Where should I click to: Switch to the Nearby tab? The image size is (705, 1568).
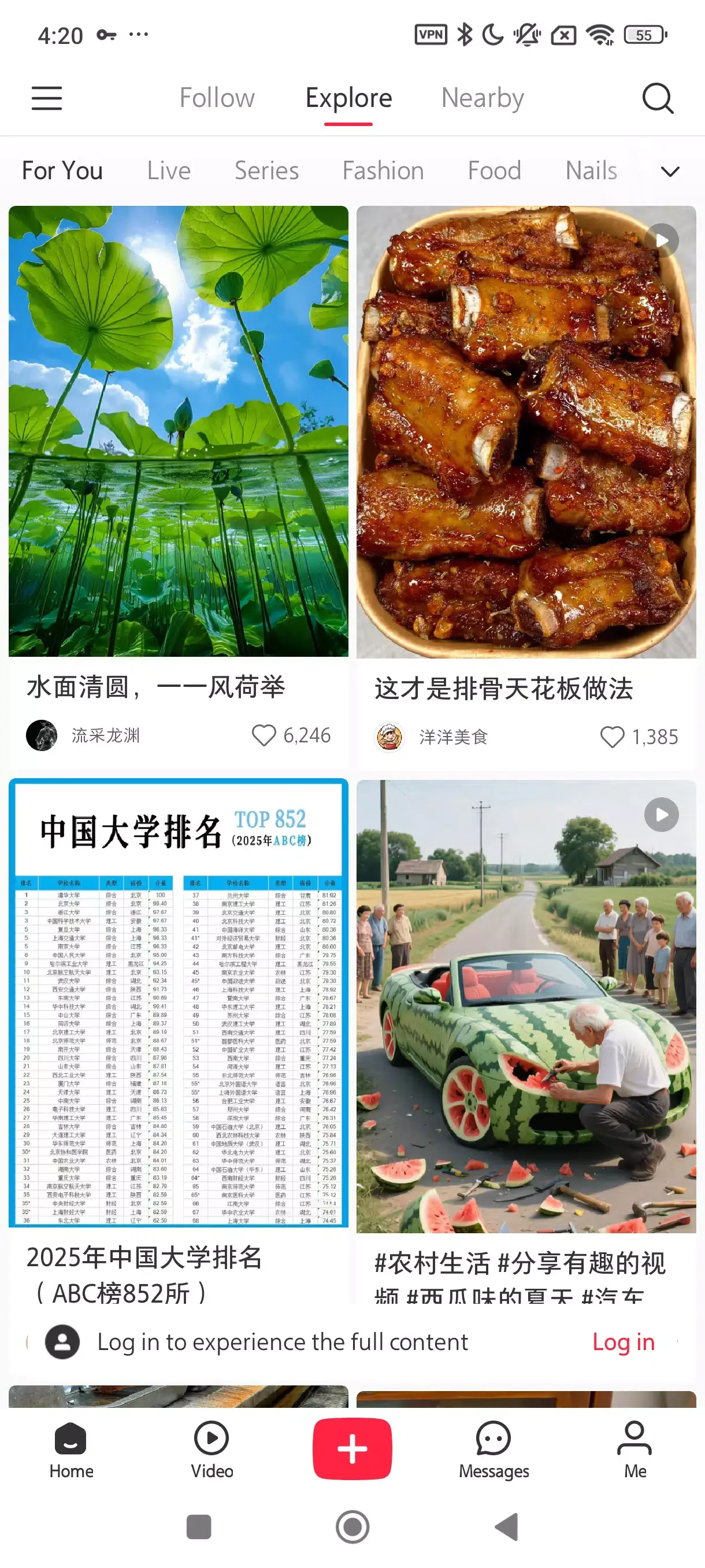click(x=483, y=97)
